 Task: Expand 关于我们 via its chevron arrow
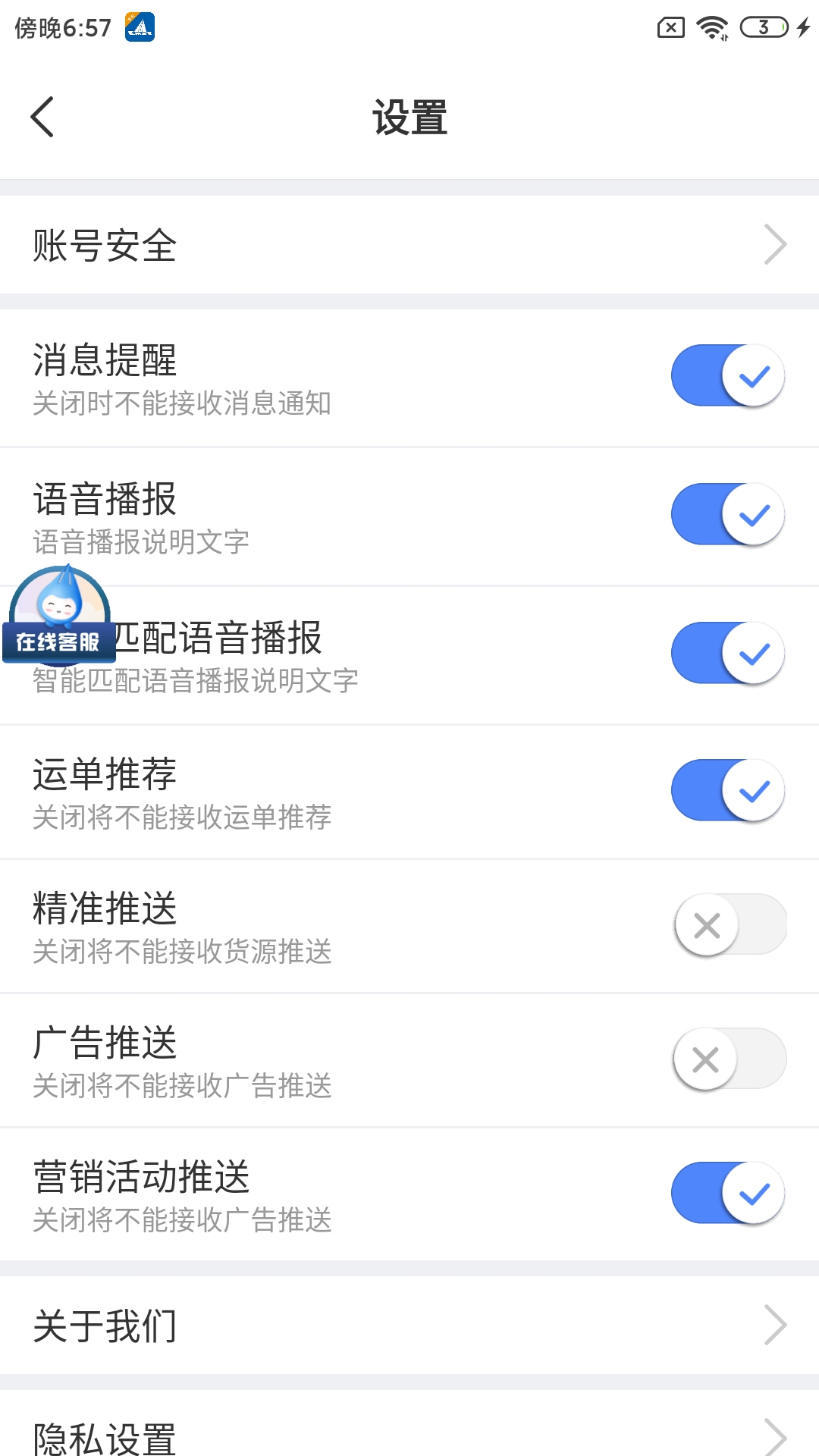(x=776, y=1323)
